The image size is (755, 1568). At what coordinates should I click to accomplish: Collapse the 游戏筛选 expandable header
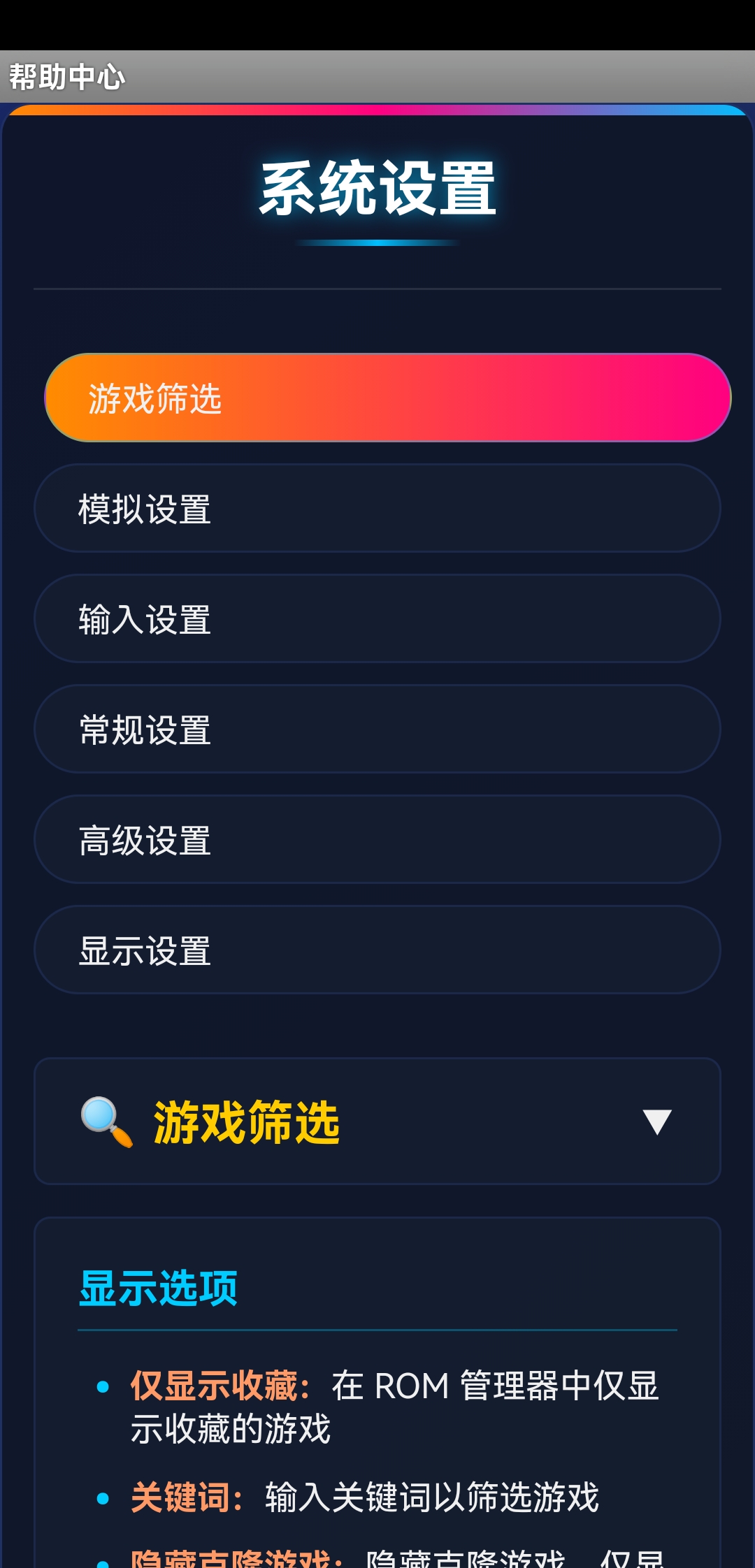[x=377, y=1121]
